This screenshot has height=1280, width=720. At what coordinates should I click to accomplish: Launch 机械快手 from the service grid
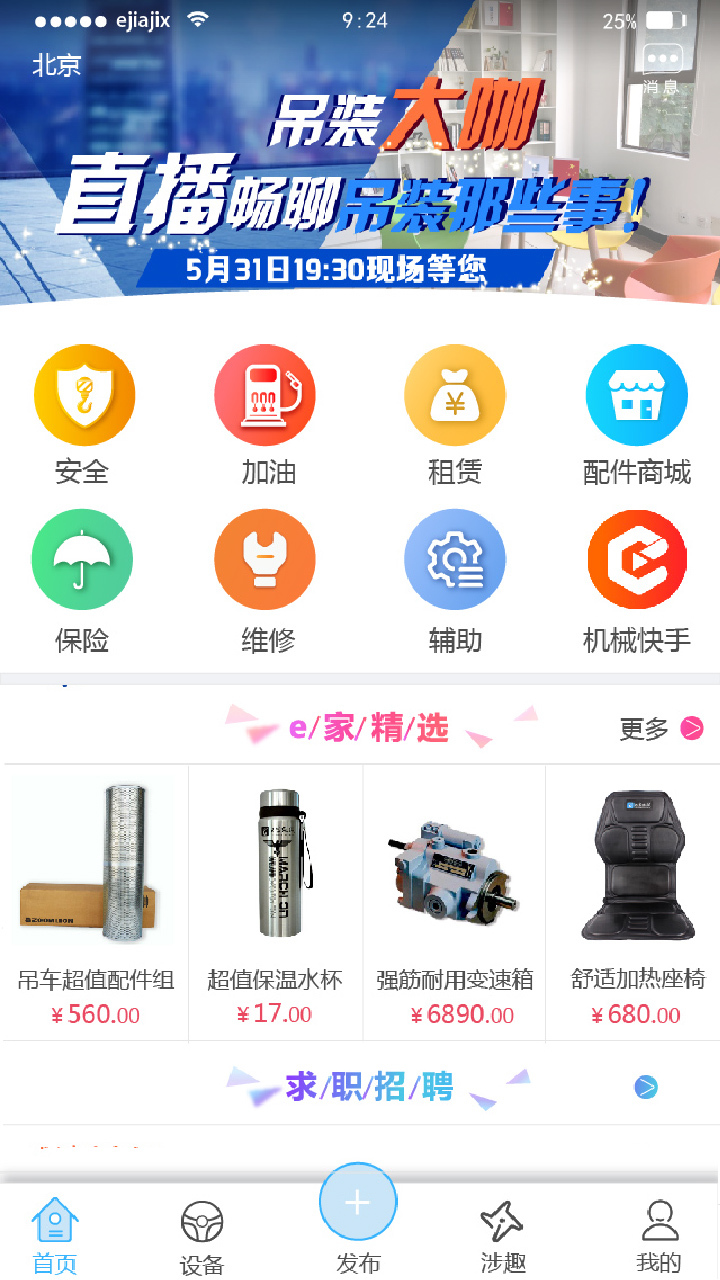pos(637,559)
